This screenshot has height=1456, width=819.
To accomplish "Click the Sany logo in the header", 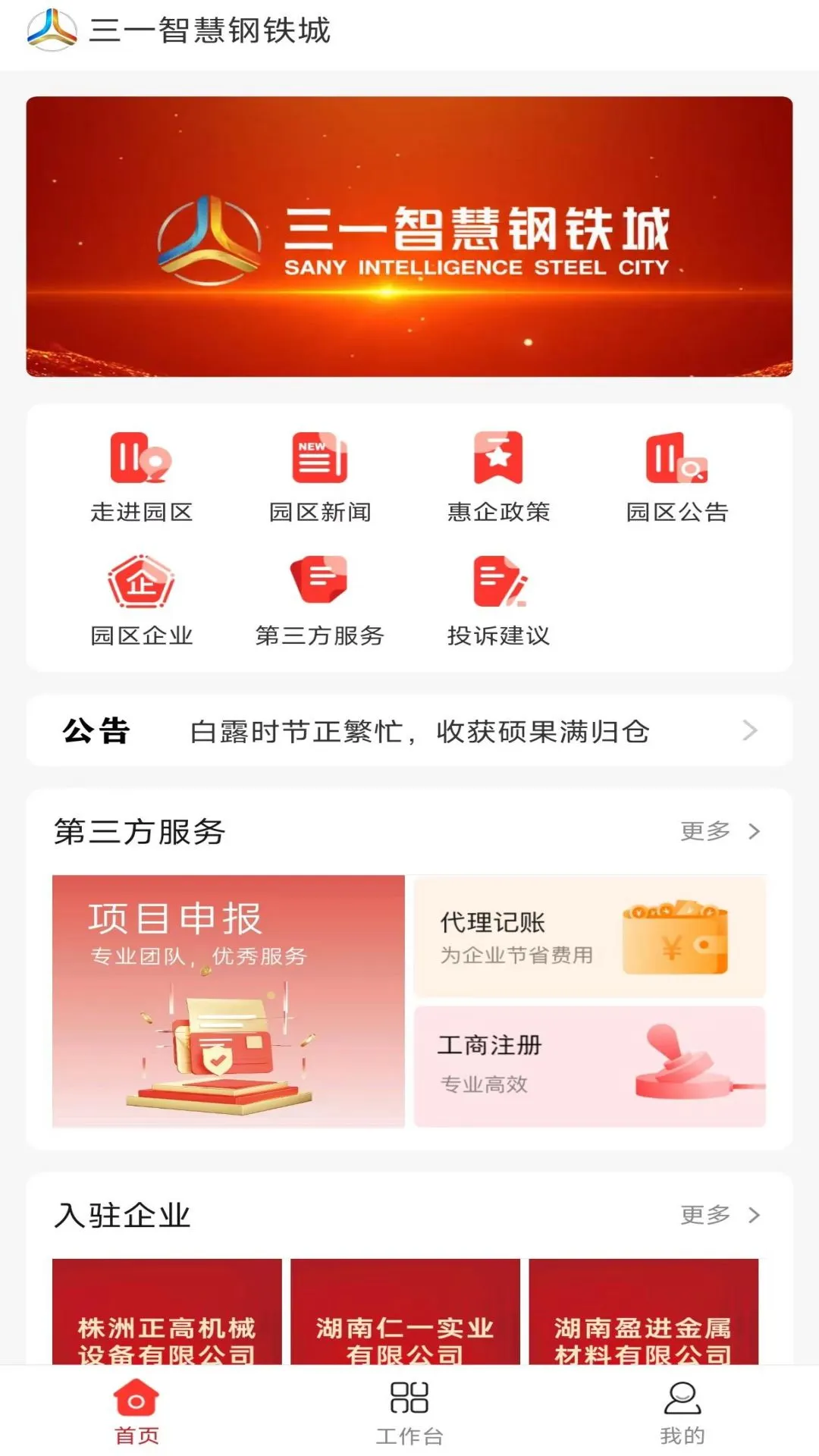I will [51, 30].
